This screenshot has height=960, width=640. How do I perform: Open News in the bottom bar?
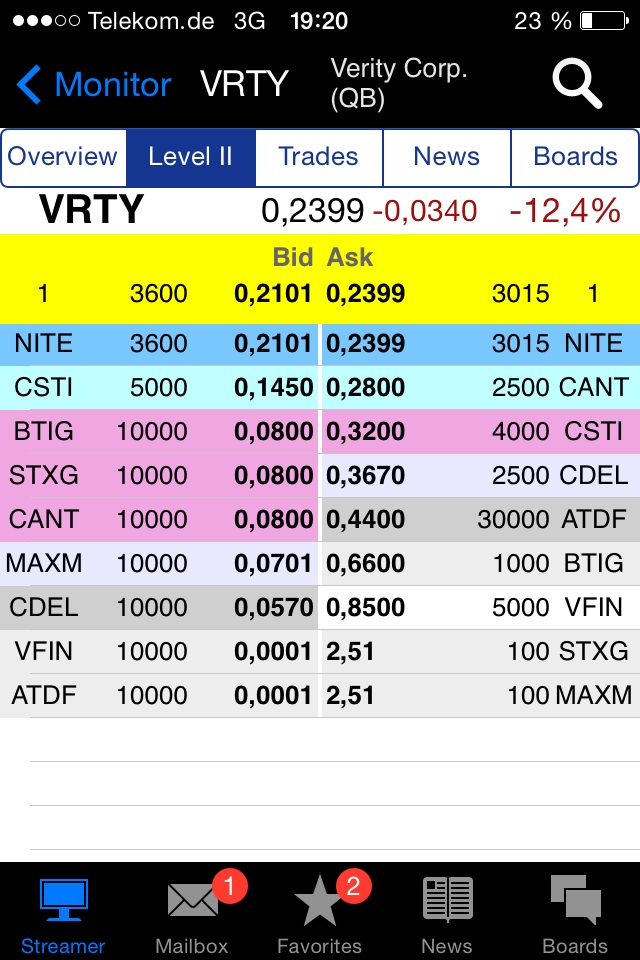click(x=447, y=913)
